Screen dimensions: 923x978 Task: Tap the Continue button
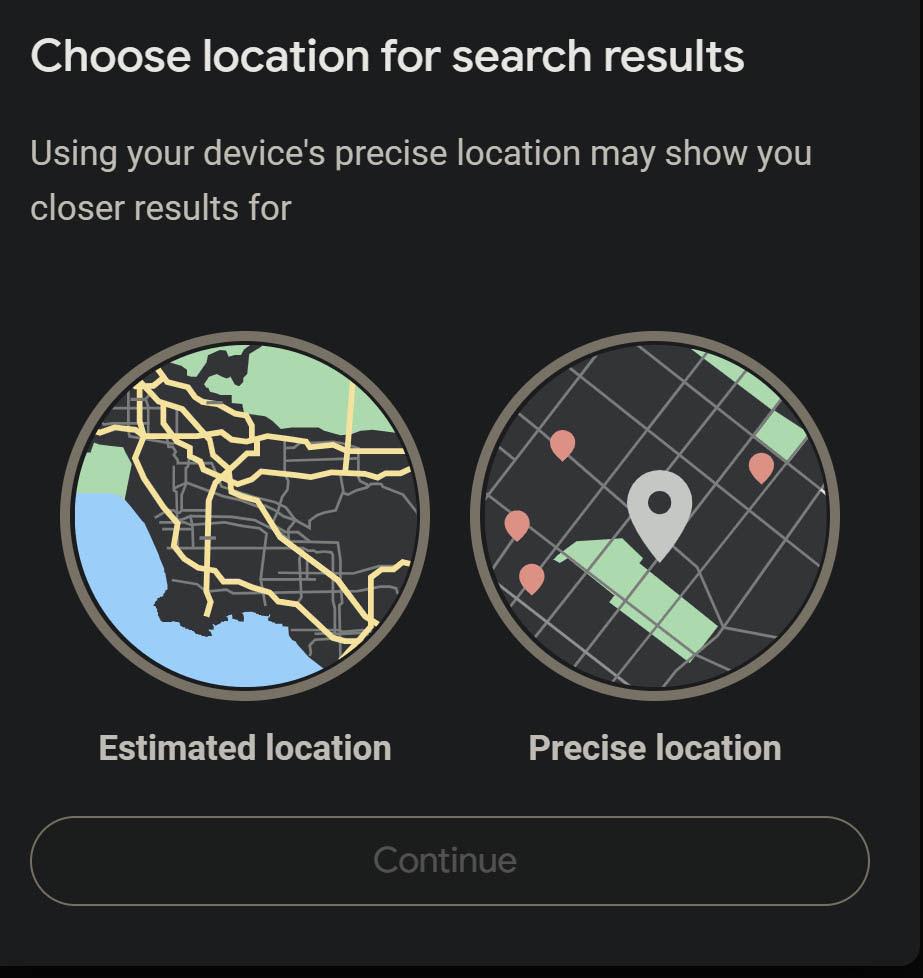(449, 860)
